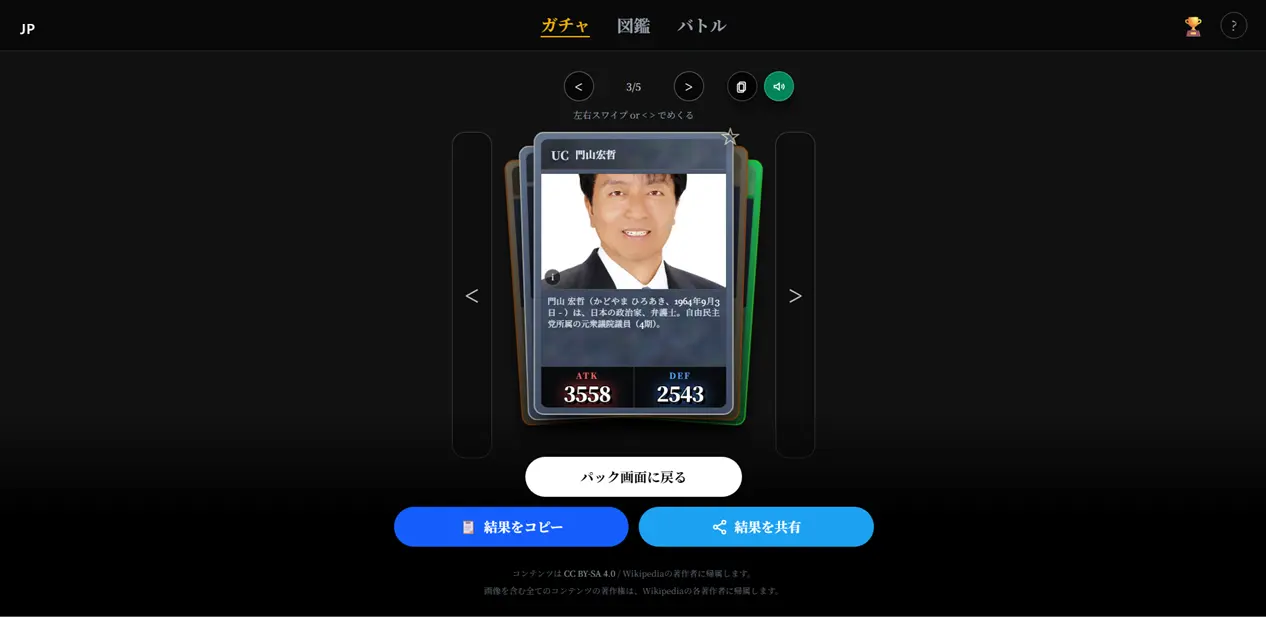
Task: Go to the バトル tab
Action: pyautogui.click(x=701, y=25)
